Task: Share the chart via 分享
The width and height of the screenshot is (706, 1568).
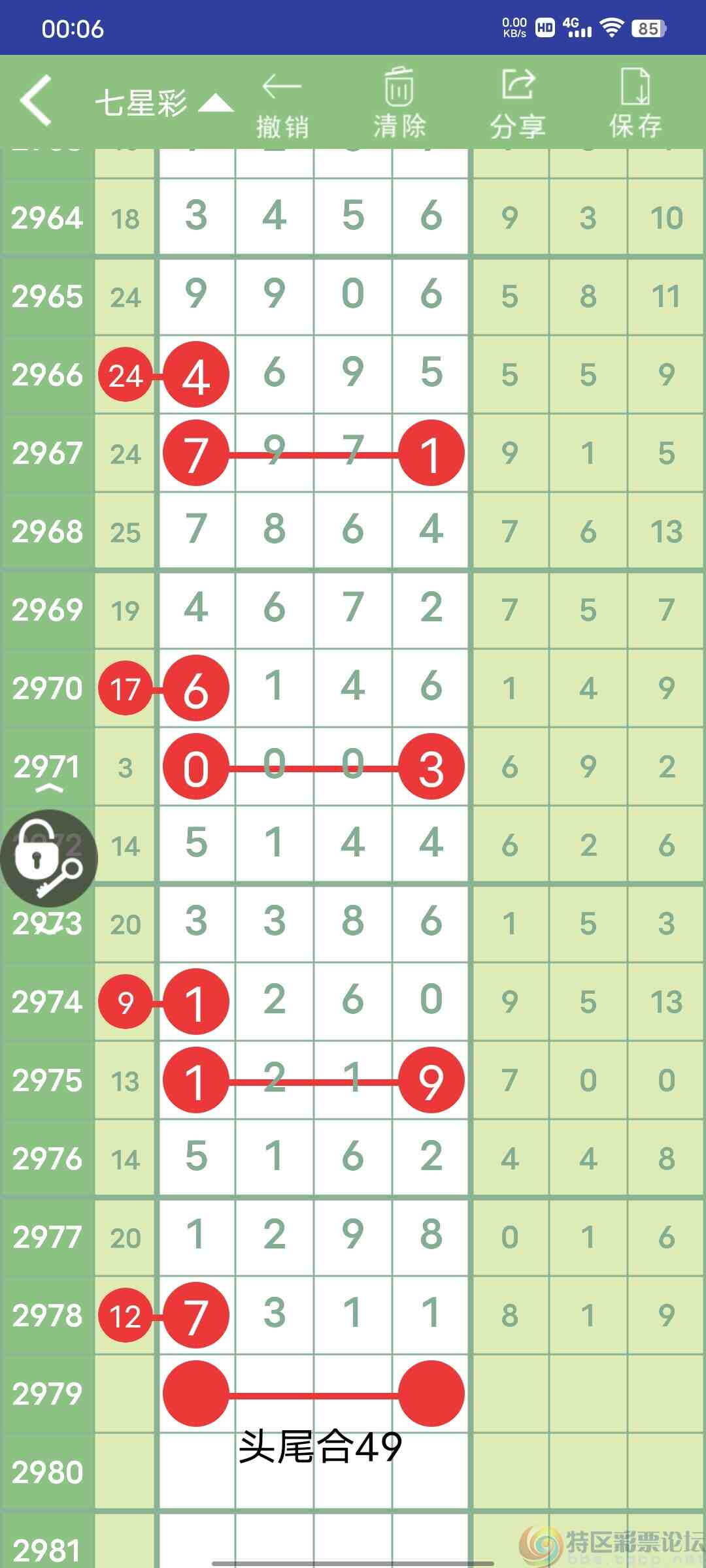Action: 517,105
